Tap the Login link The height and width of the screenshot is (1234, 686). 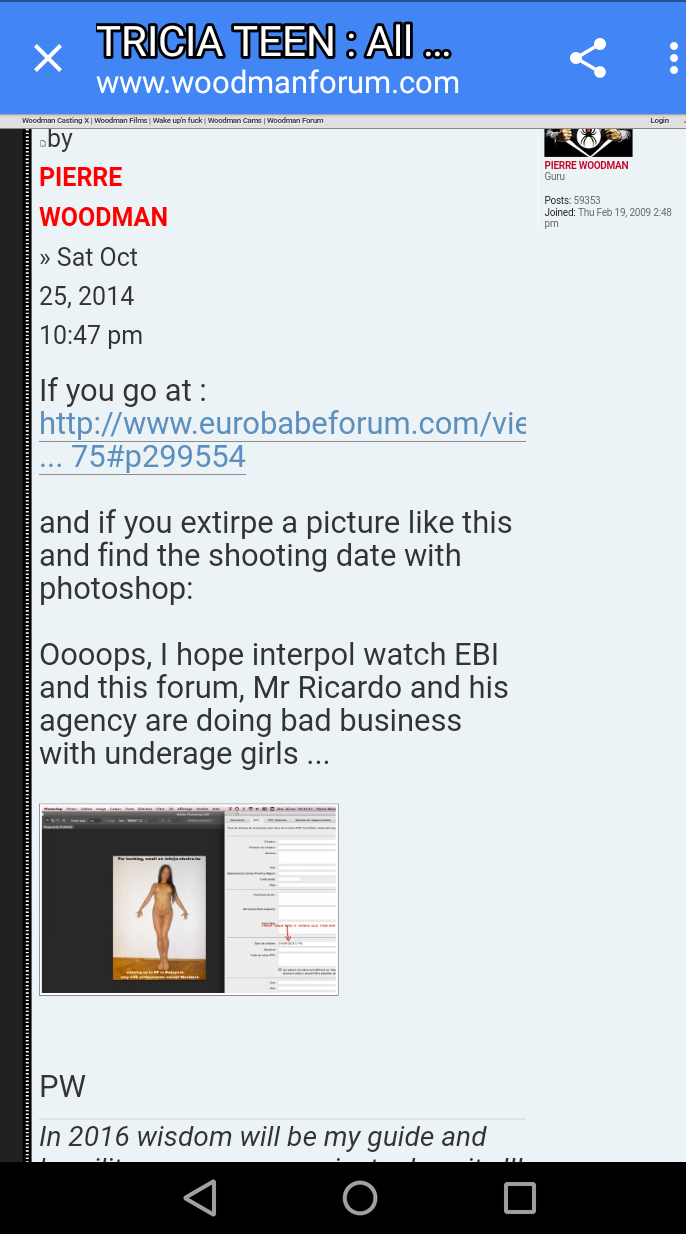pos(659,120)
